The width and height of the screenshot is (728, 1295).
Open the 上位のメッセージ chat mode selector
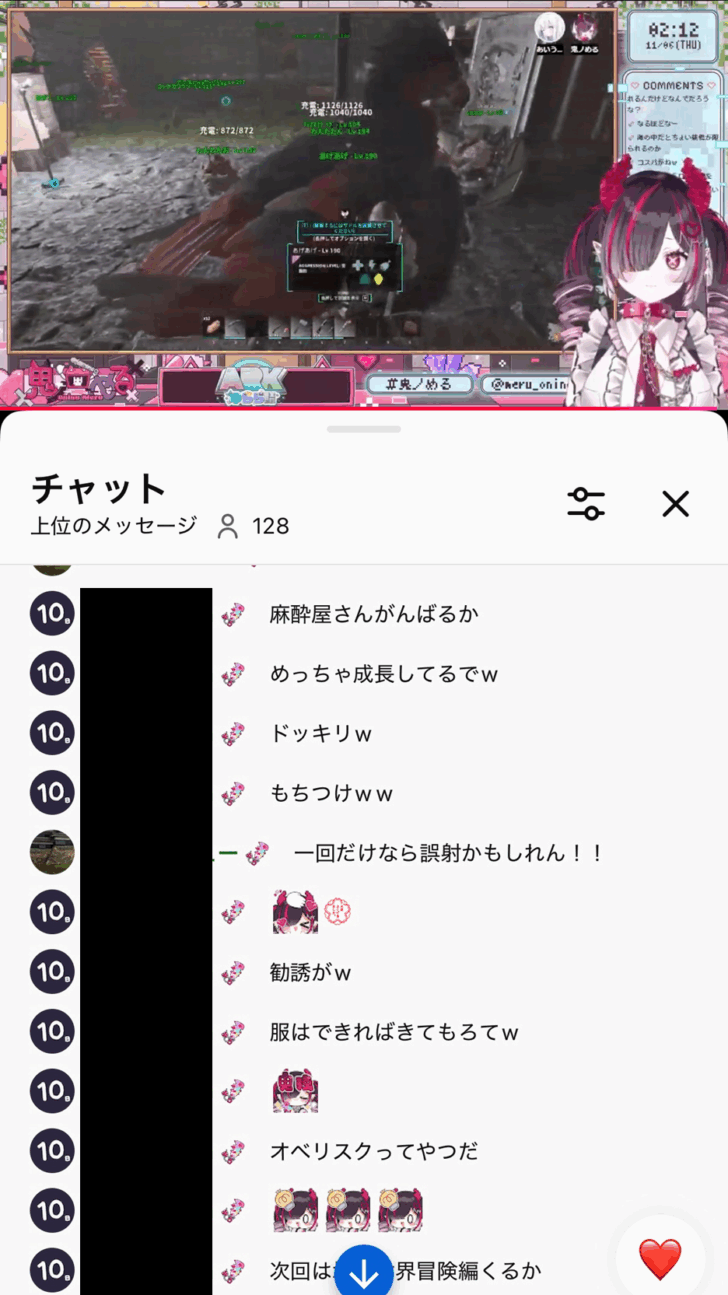(113, 525)
